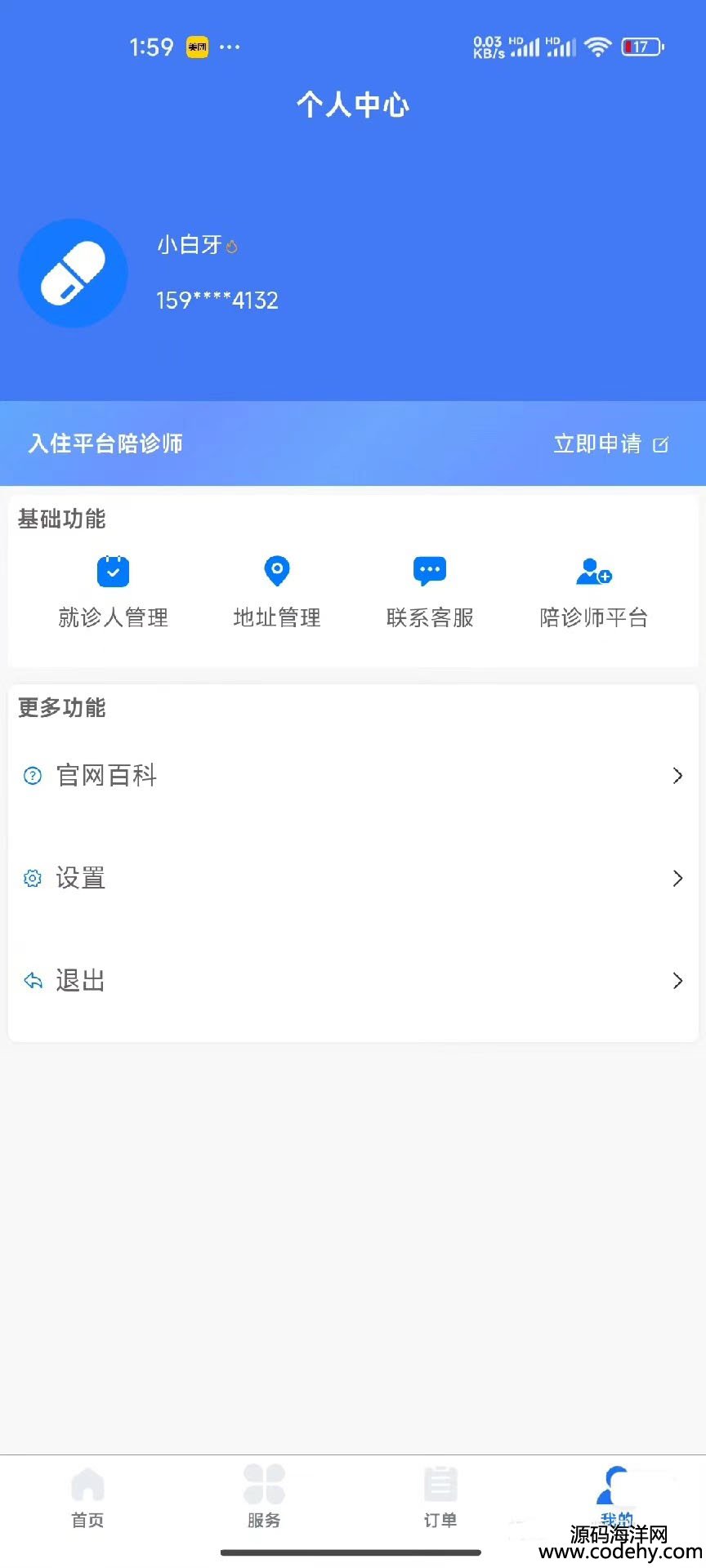Open the 官网百科 row
Image resolution: width=706 pixels, height=1568 pixels.
click(353, 775)
